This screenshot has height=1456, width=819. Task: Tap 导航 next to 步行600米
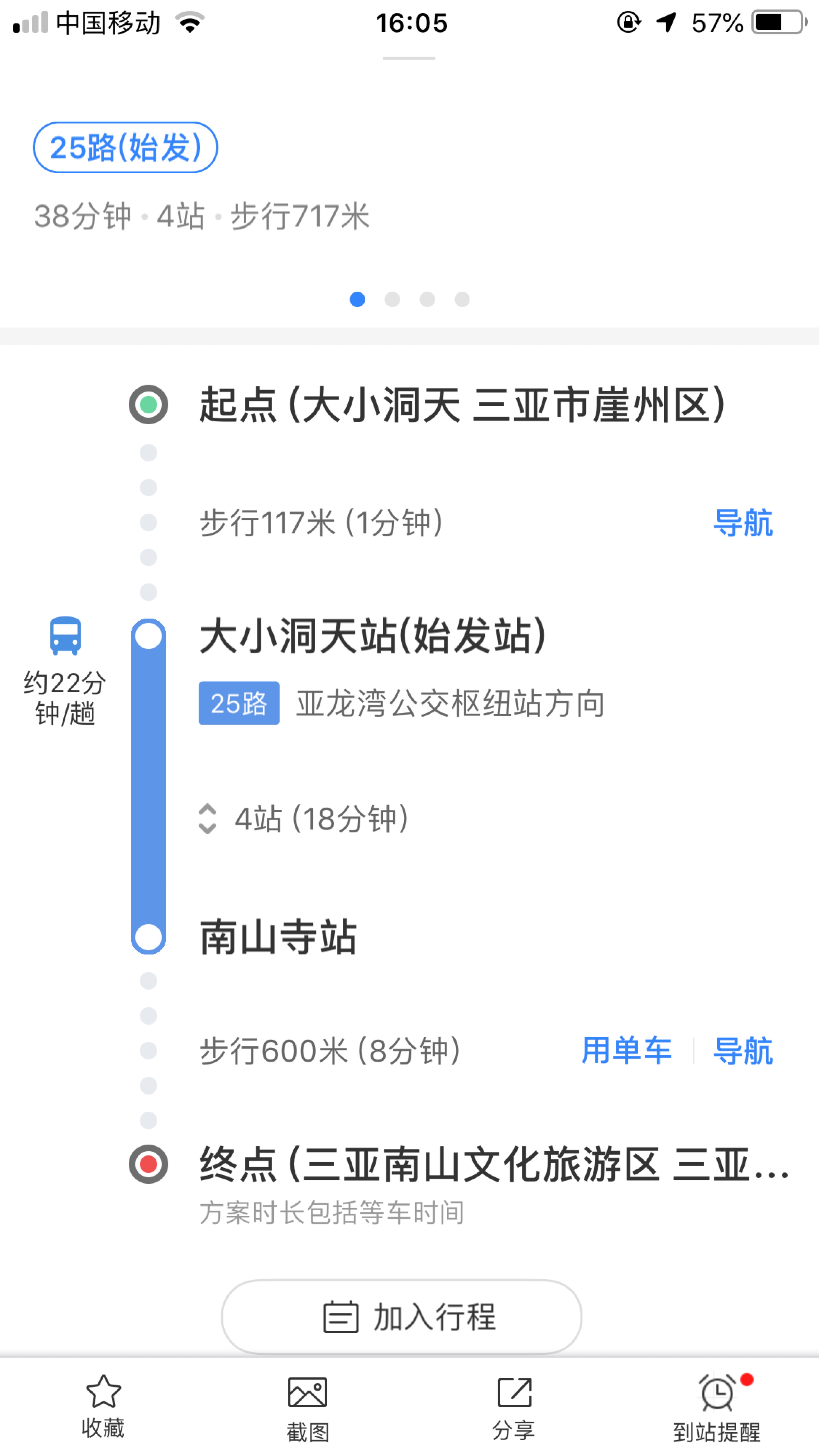point(743,1051)
